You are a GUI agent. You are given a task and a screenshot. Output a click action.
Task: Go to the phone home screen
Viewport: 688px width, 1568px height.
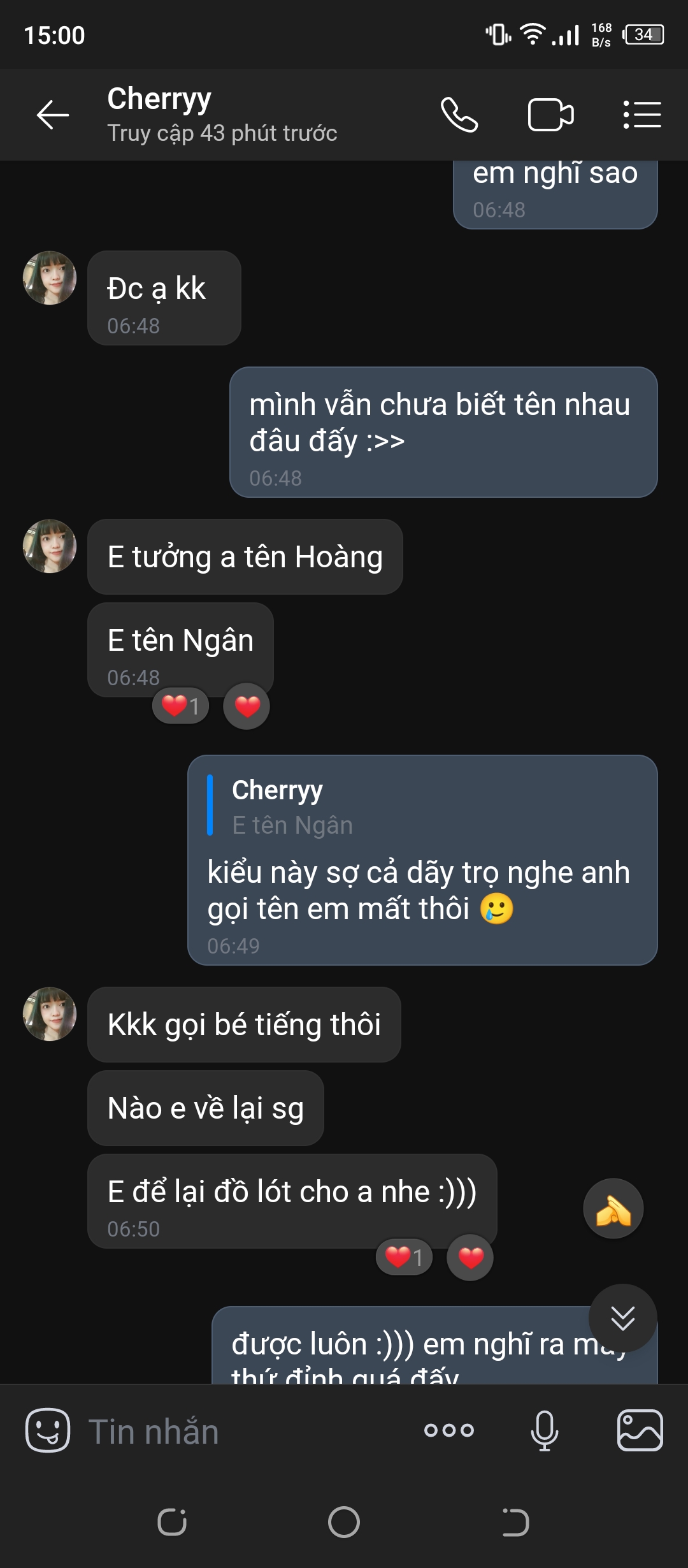[344, 1522]
